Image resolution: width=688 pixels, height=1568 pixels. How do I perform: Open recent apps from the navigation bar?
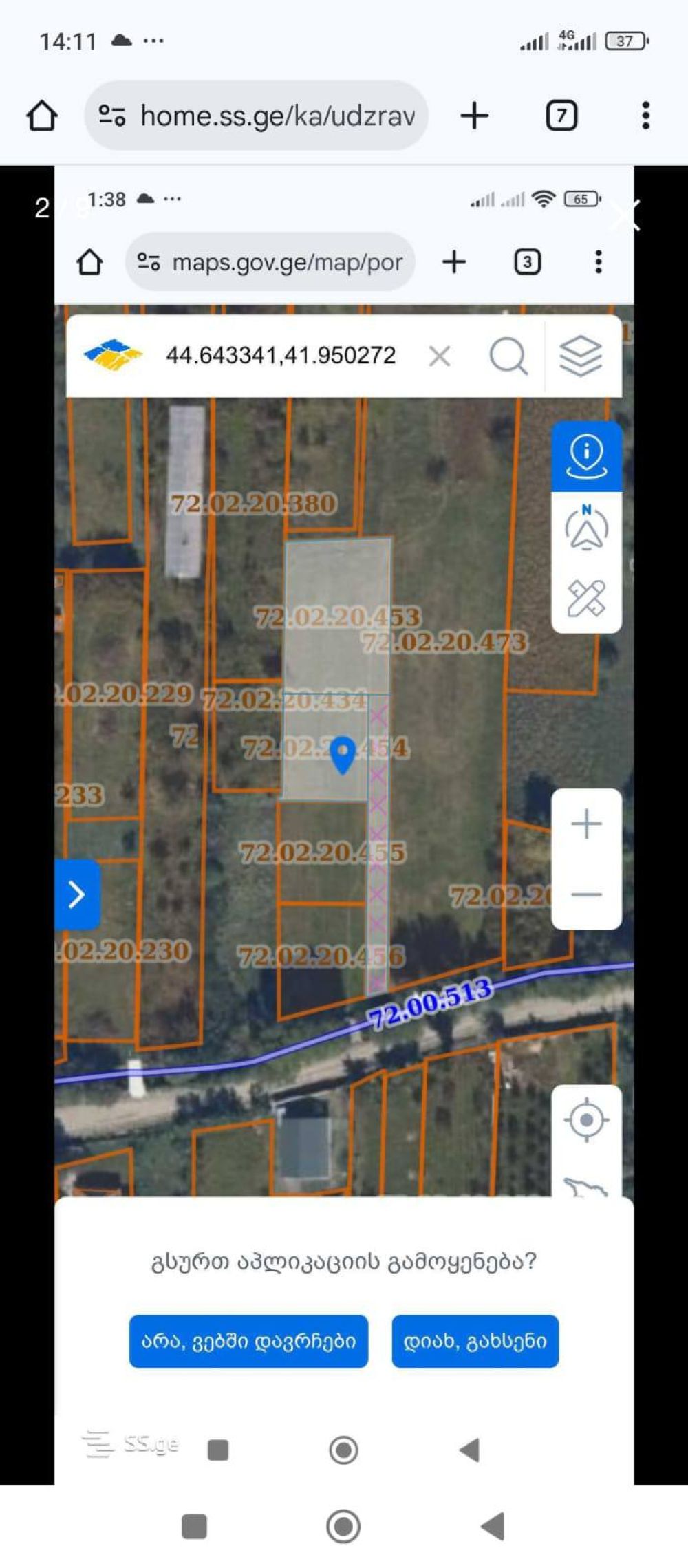(194, 1526)
